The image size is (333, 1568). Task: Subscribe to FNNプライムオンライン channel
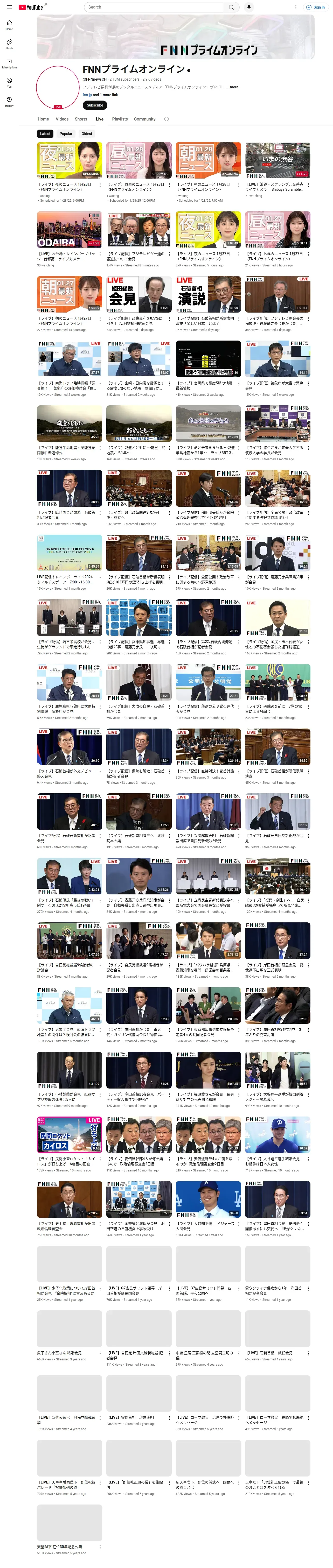pyautogui.click(x=95, y=105)
